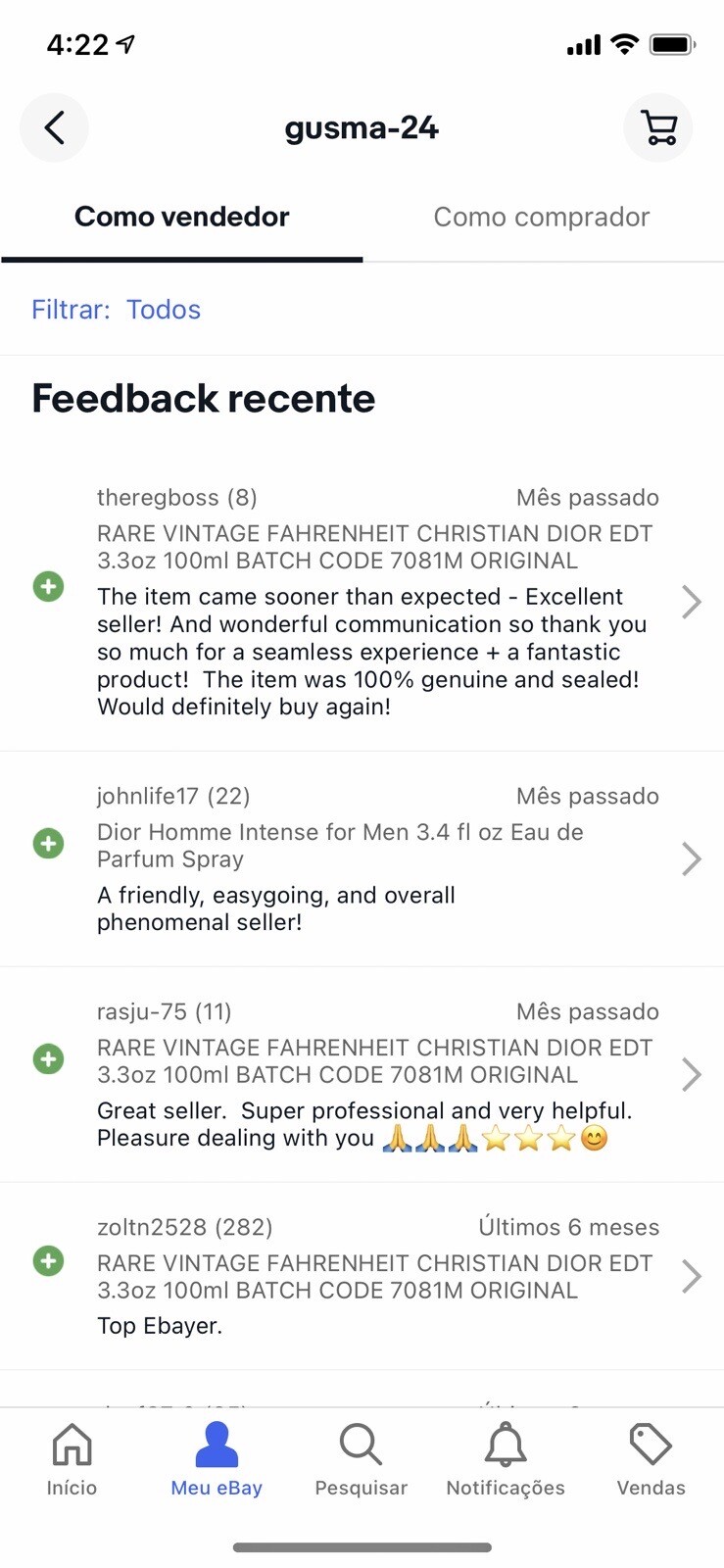Screen dimensions: 724x1568
Task: Switch to the Pesquisar tab
Action: (361, 1460)
